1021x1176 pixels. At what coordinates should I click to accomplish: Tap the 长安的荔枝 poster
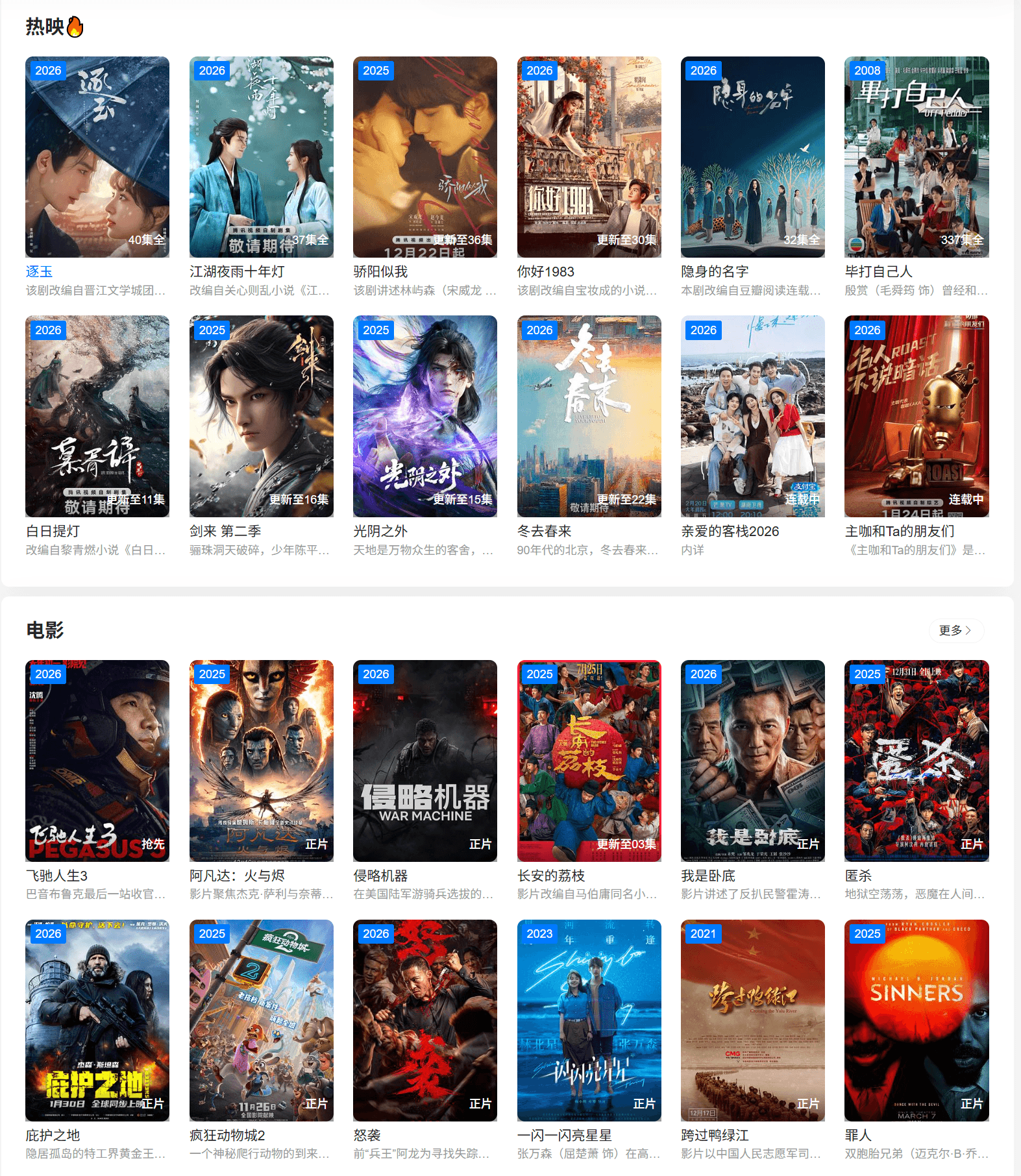pos(589,761)
